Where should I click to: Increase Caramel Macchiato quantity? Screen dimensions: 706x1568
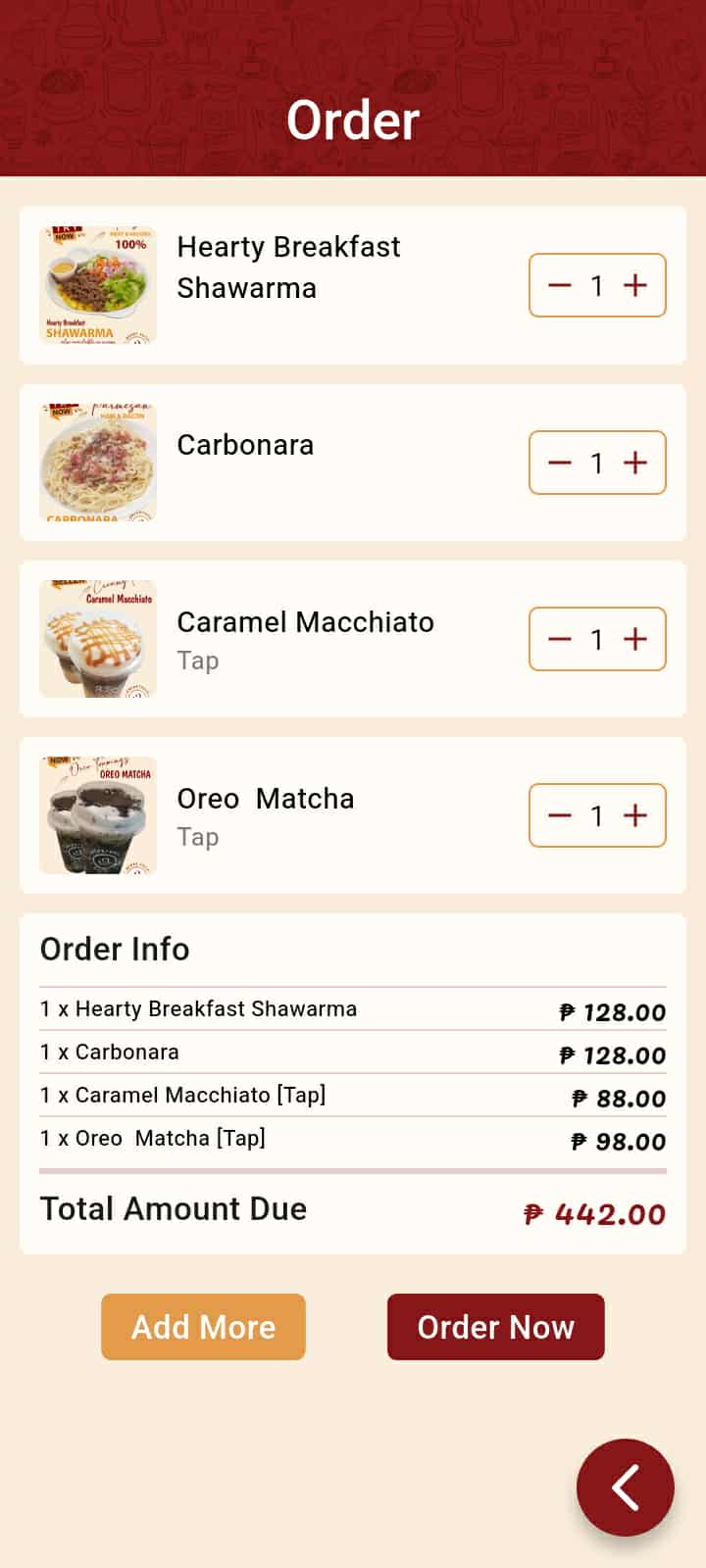tap(635, 639)
